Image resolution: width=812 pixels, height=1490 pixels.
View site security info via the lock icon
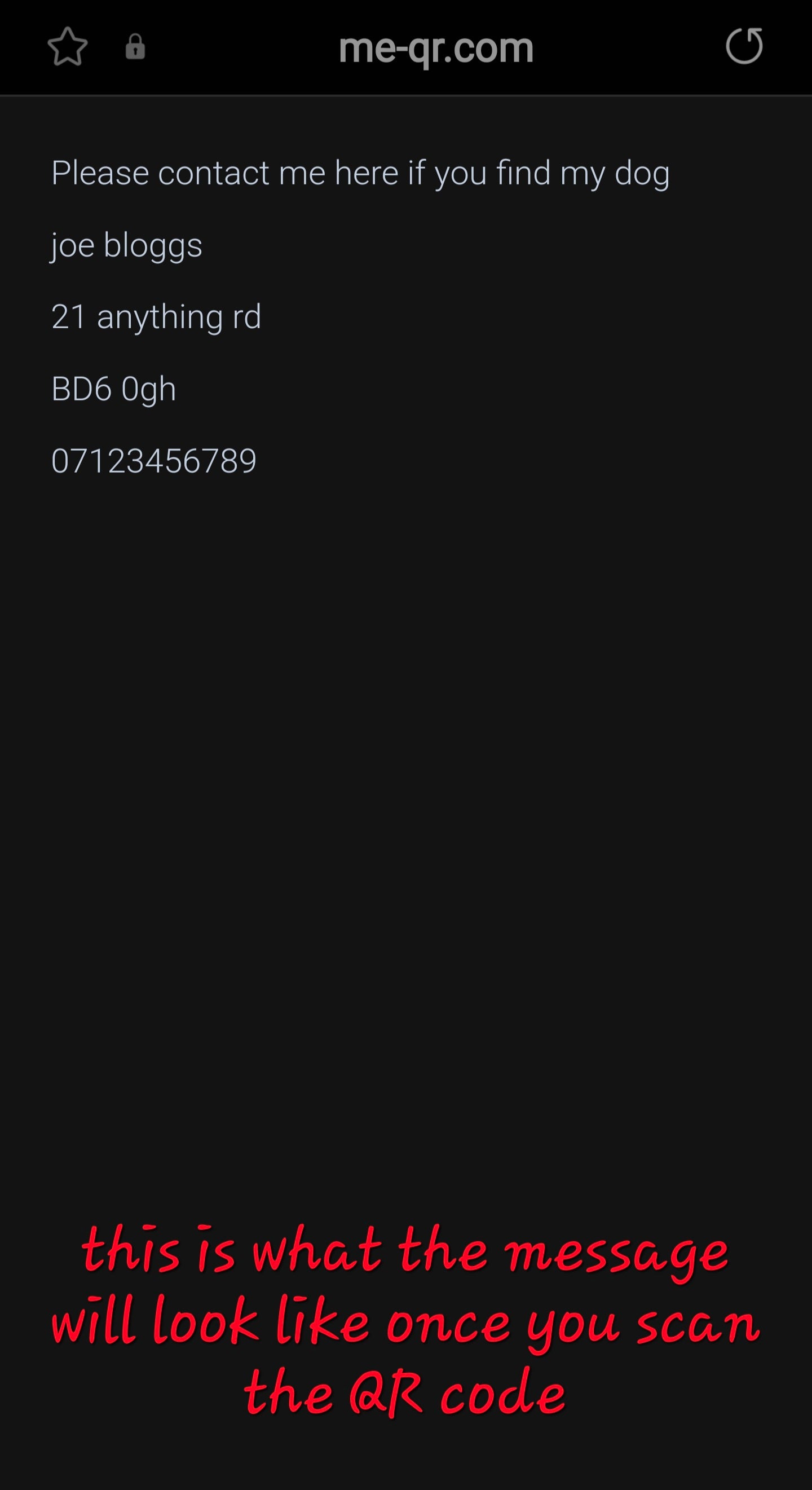(x=135, y=47)
